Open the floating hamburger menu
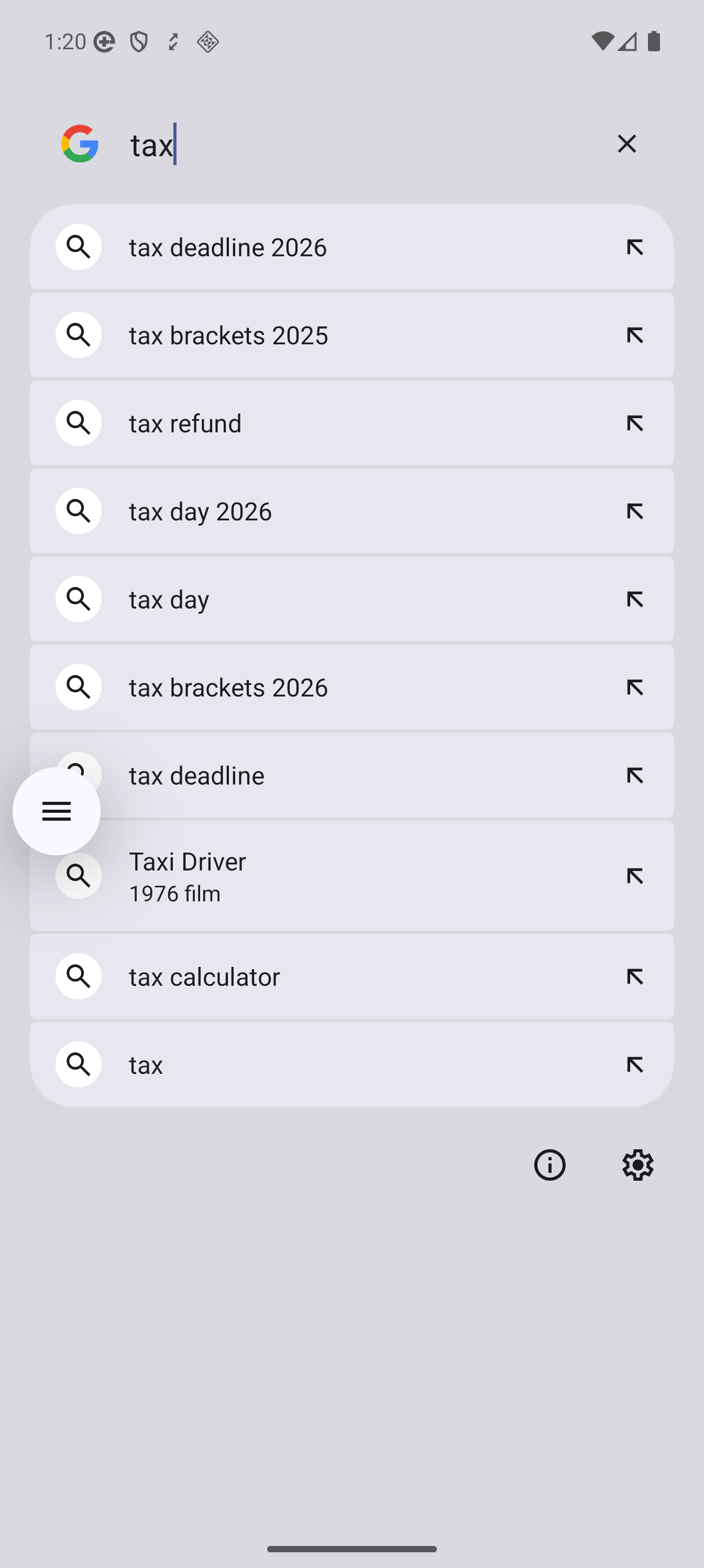Viewport: 704px width, 1568px height. click(56, 811)
